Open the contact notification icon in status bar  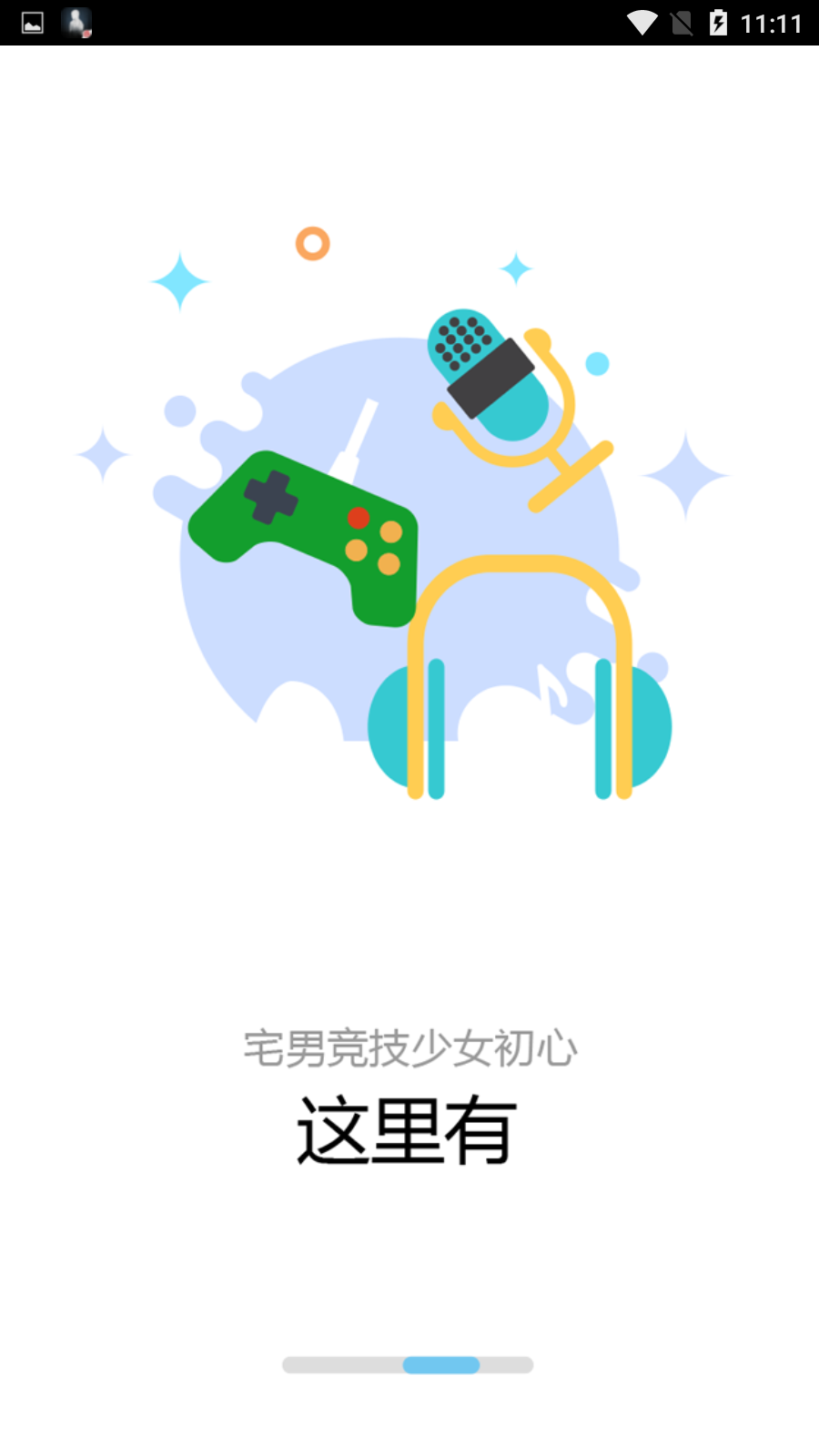(x=76, y=21)
